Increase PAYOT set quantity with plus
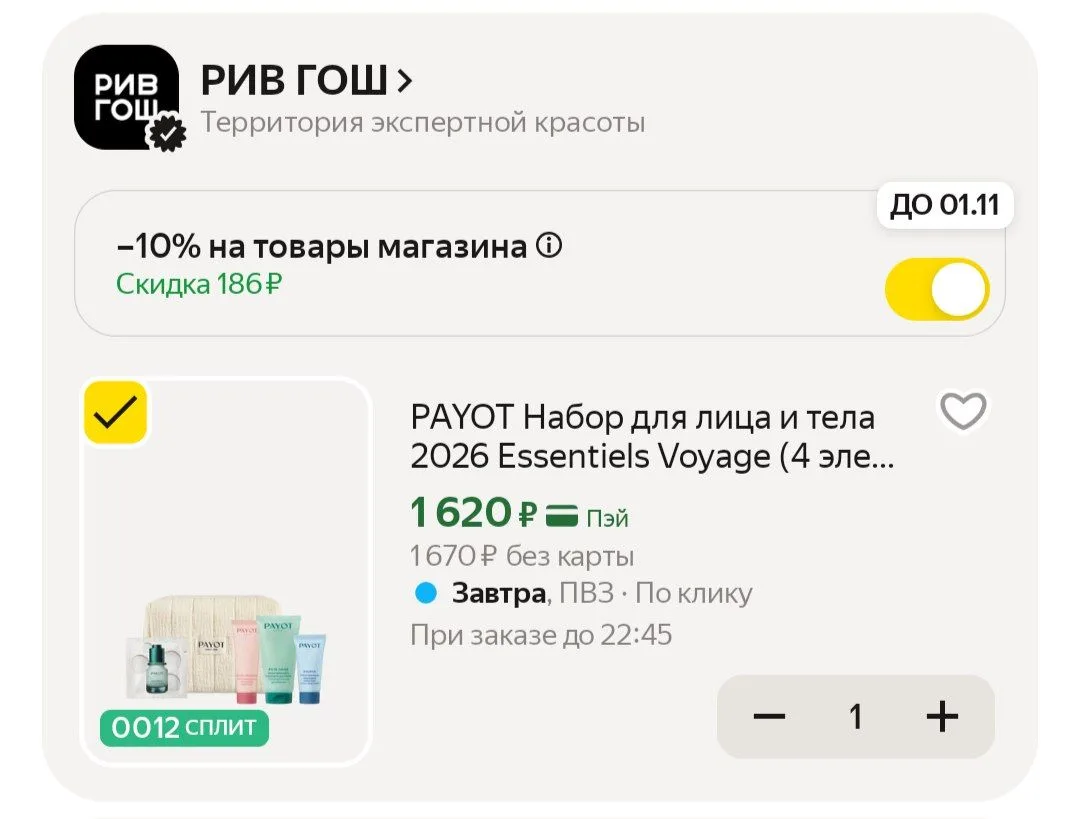The width and height of the screenshot is (1080, 819). coord(942,717)
